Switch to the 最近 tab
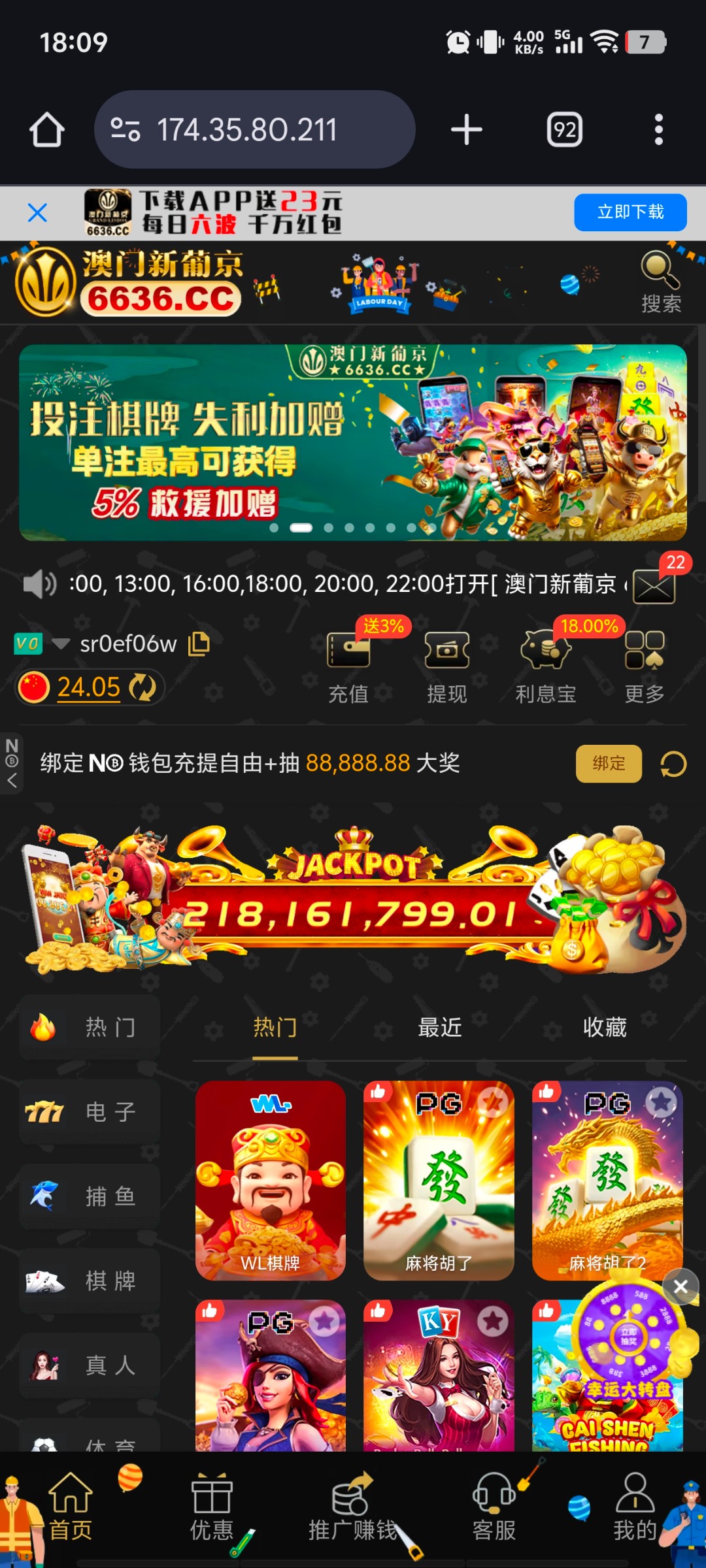The height and width of the screenshot is (1568, 706). pos(439,1028)
